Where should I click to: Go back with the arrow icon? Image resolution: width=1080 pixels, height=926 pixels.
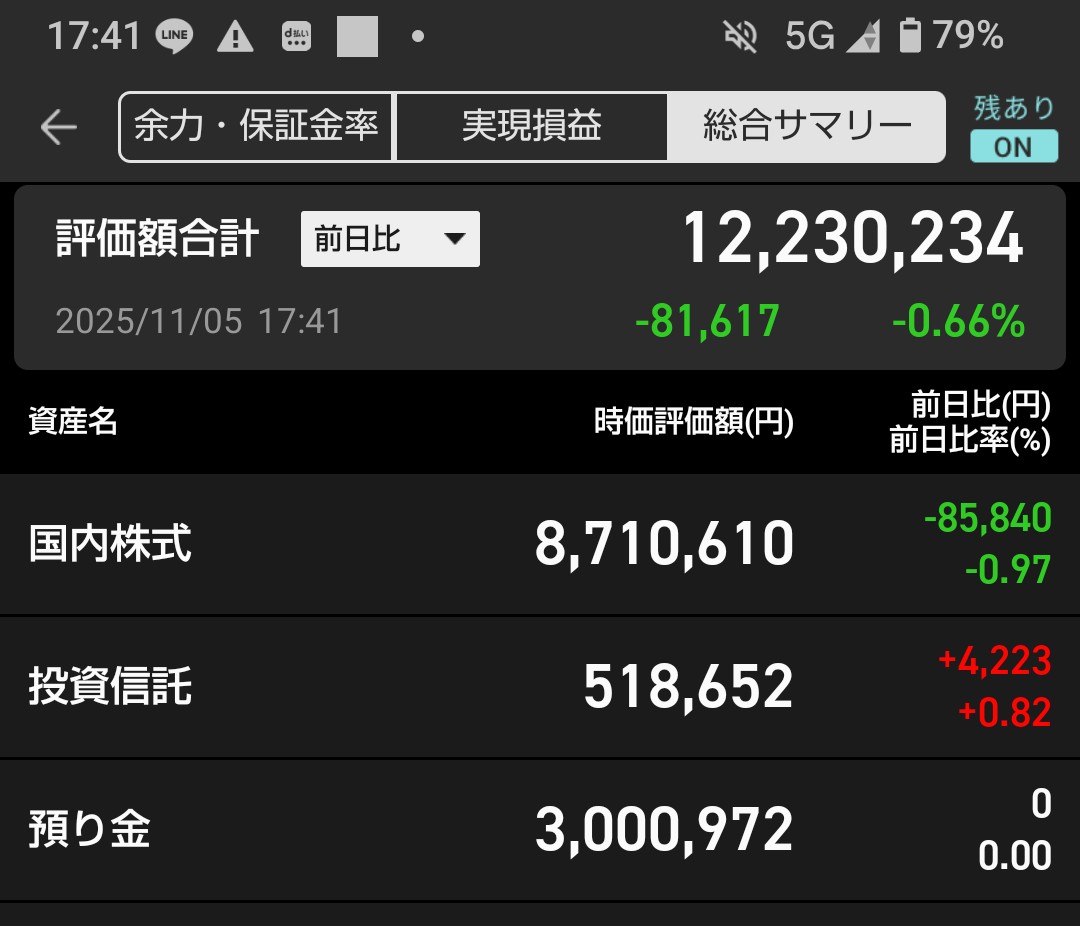pos(58,127)
